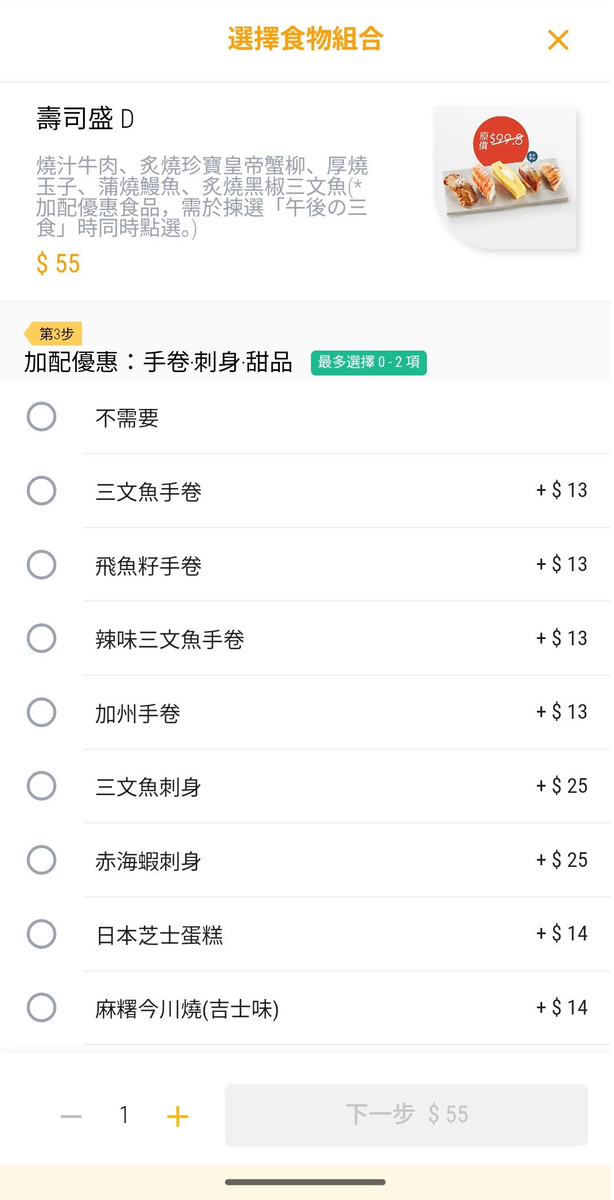Choose 三文魚手卷 add-on
Image resolution: width=614 pixels, height=1200 pixels.
pyautogui.click(x=306, y=491)
